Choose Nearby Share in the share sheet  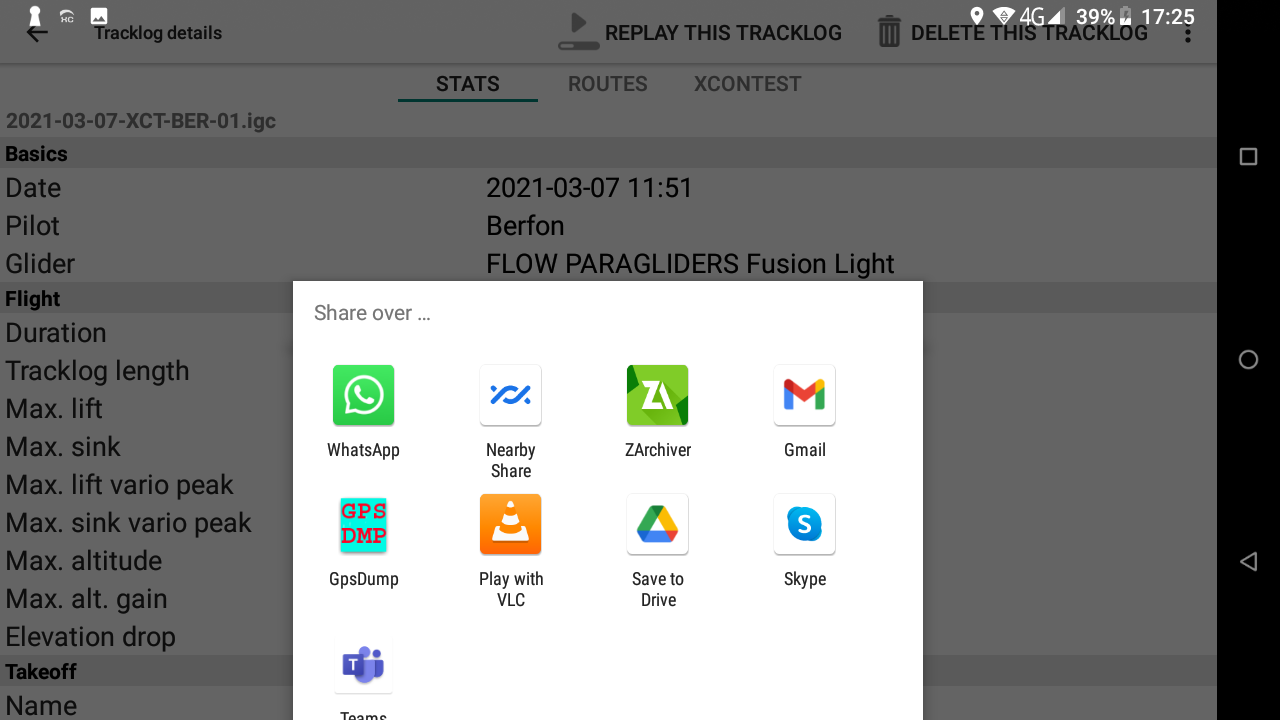click(x=510, y=421)
